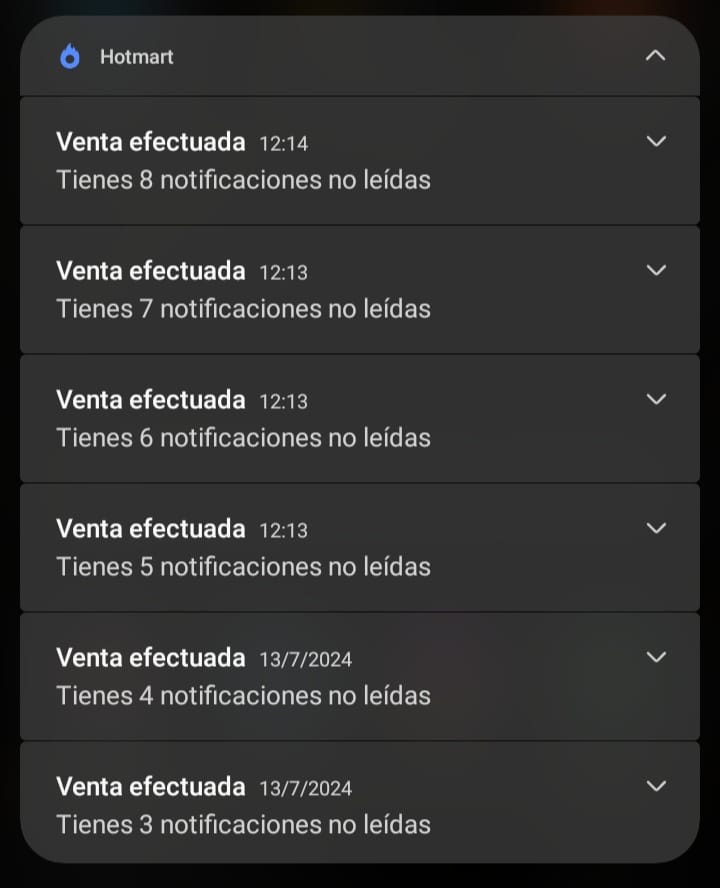Open the 'Tienes 6 notificaciones no leídas' notification
The image size is (720, 888).
(x=300, y=419)
